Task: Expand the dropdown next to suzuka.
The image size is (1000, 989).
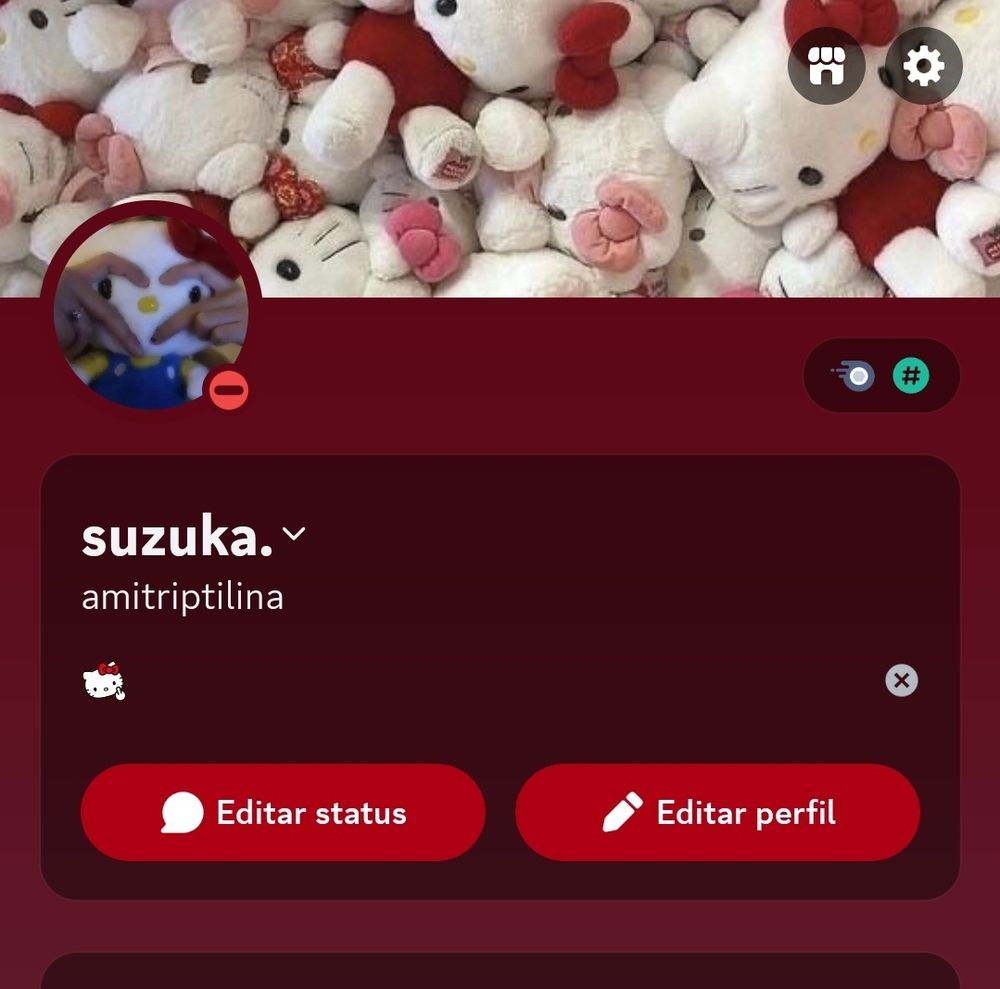Action: click(293, 534)
